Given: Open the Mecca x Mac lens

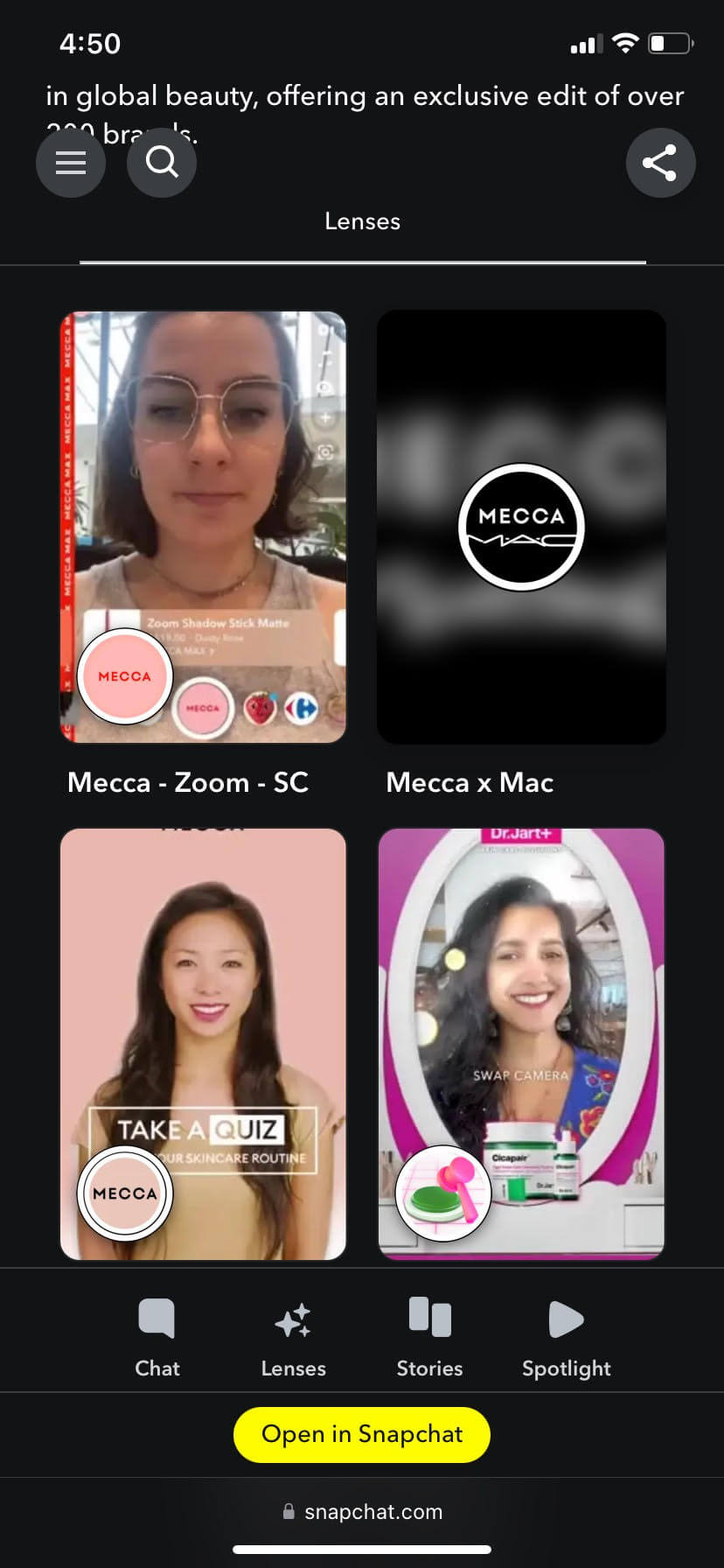Looking at the screenshot, I should [521, 528].
